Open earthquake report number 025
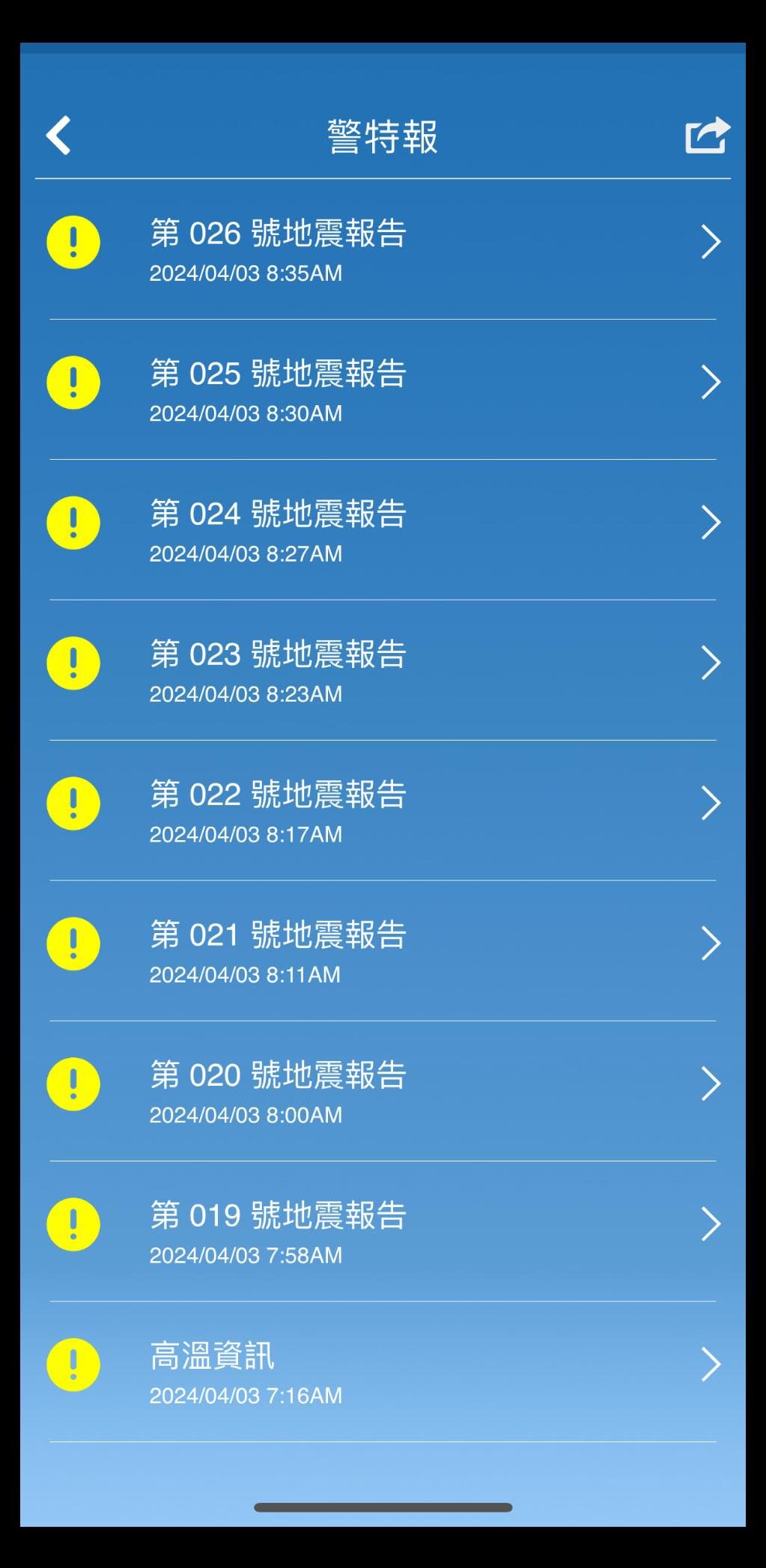 pos(383,389)
